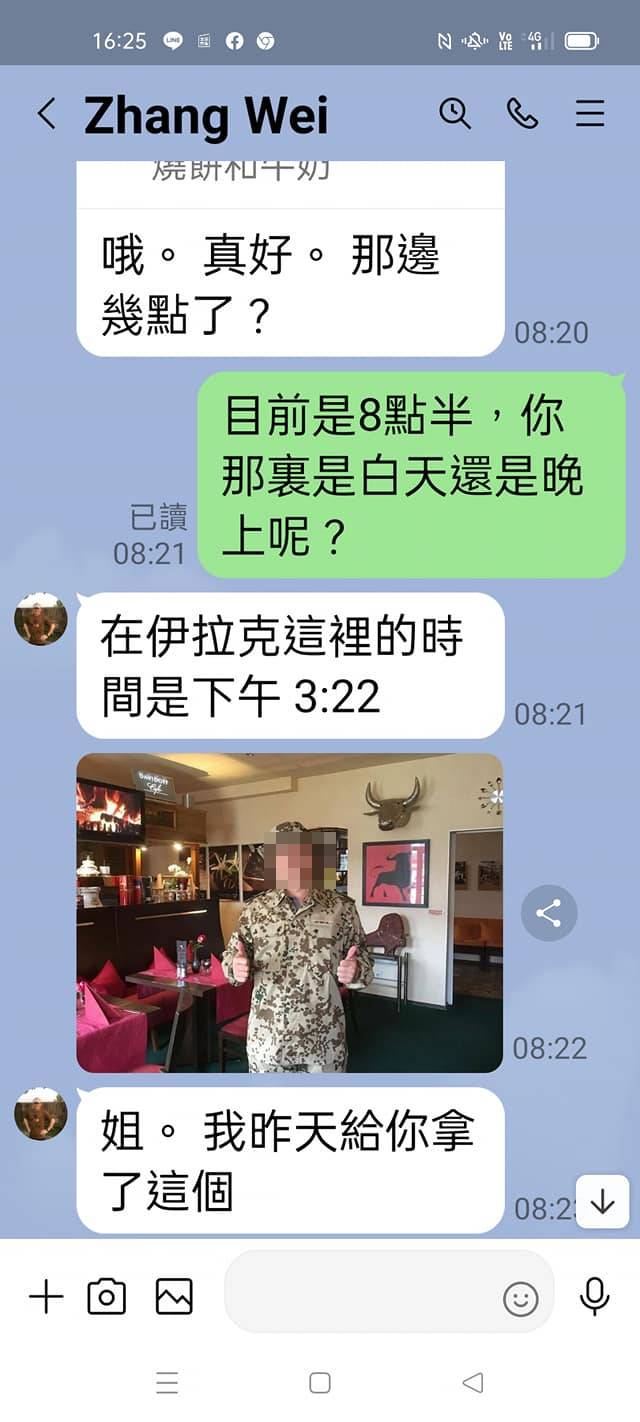Open the chat menu

coord(590,114)
